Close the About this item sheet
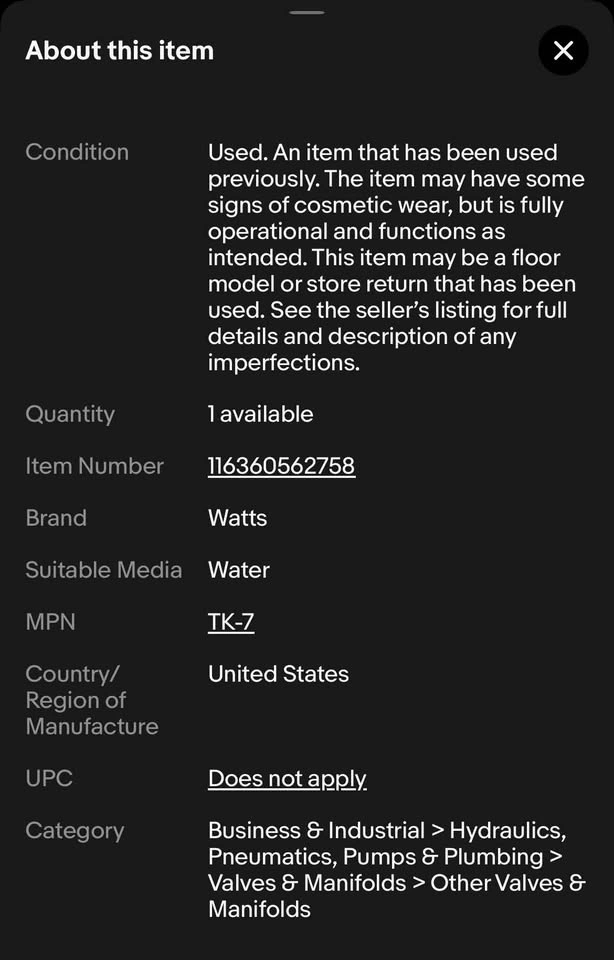This screenshot has width=614, height=960. (563, 50)
